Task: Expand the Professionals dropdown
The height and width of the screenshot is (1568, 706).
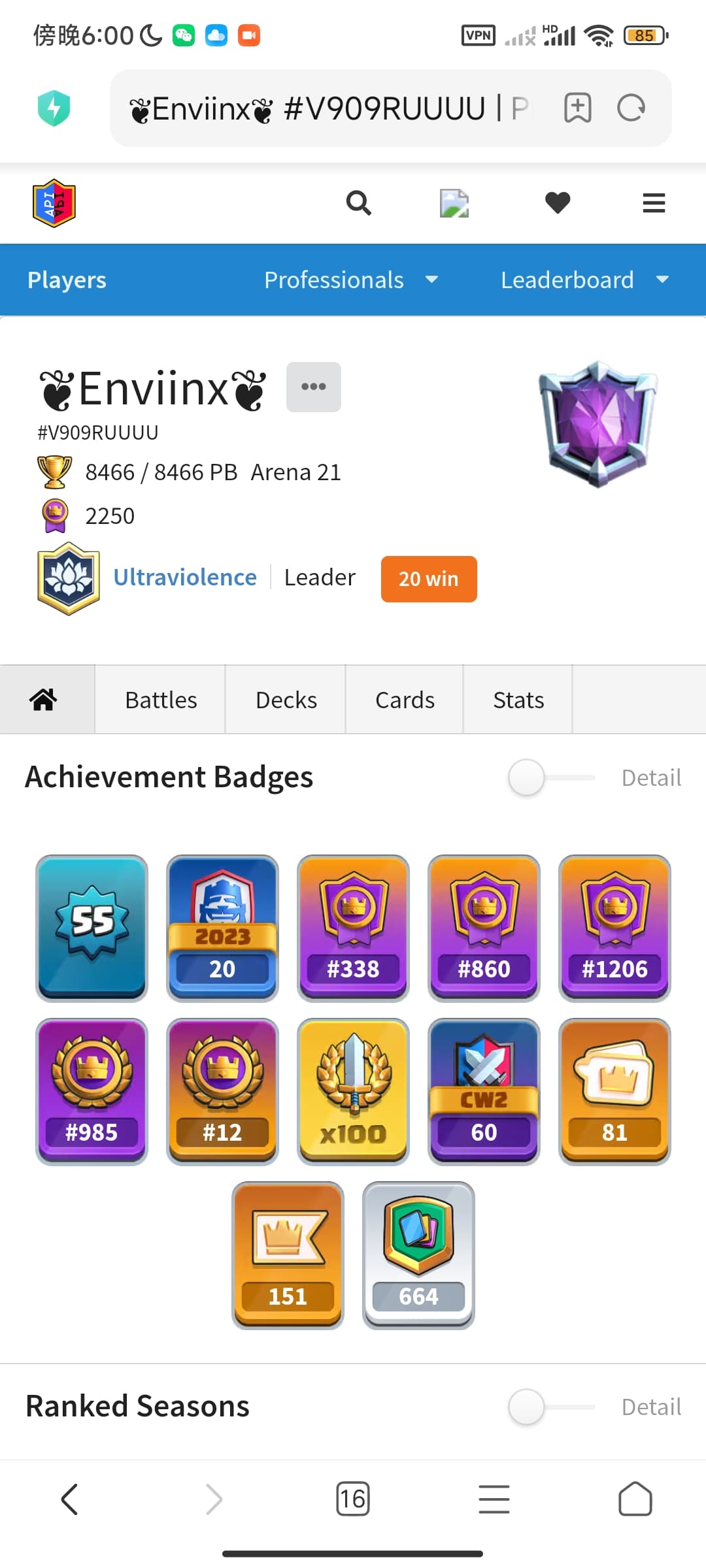Action: coord(351,280)
